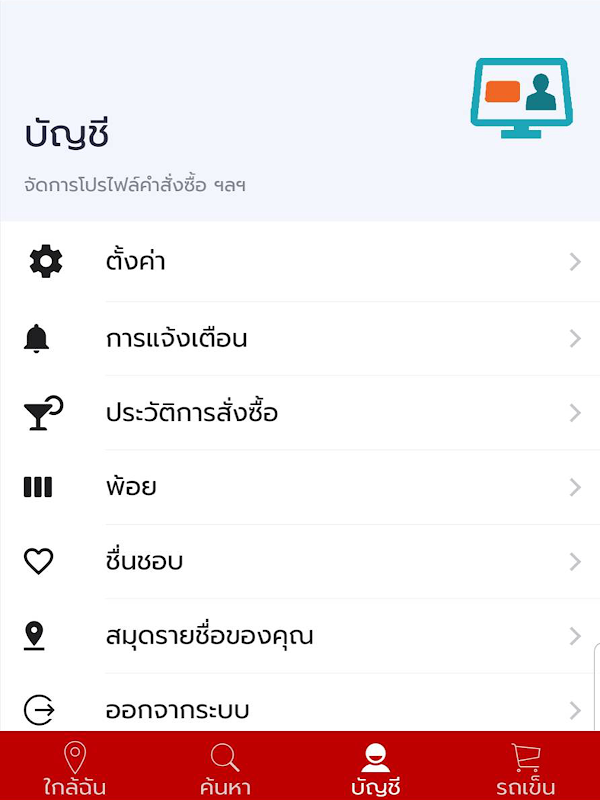
Task: Open ชื่นชอบ favorites list
Action: point(300,562)
